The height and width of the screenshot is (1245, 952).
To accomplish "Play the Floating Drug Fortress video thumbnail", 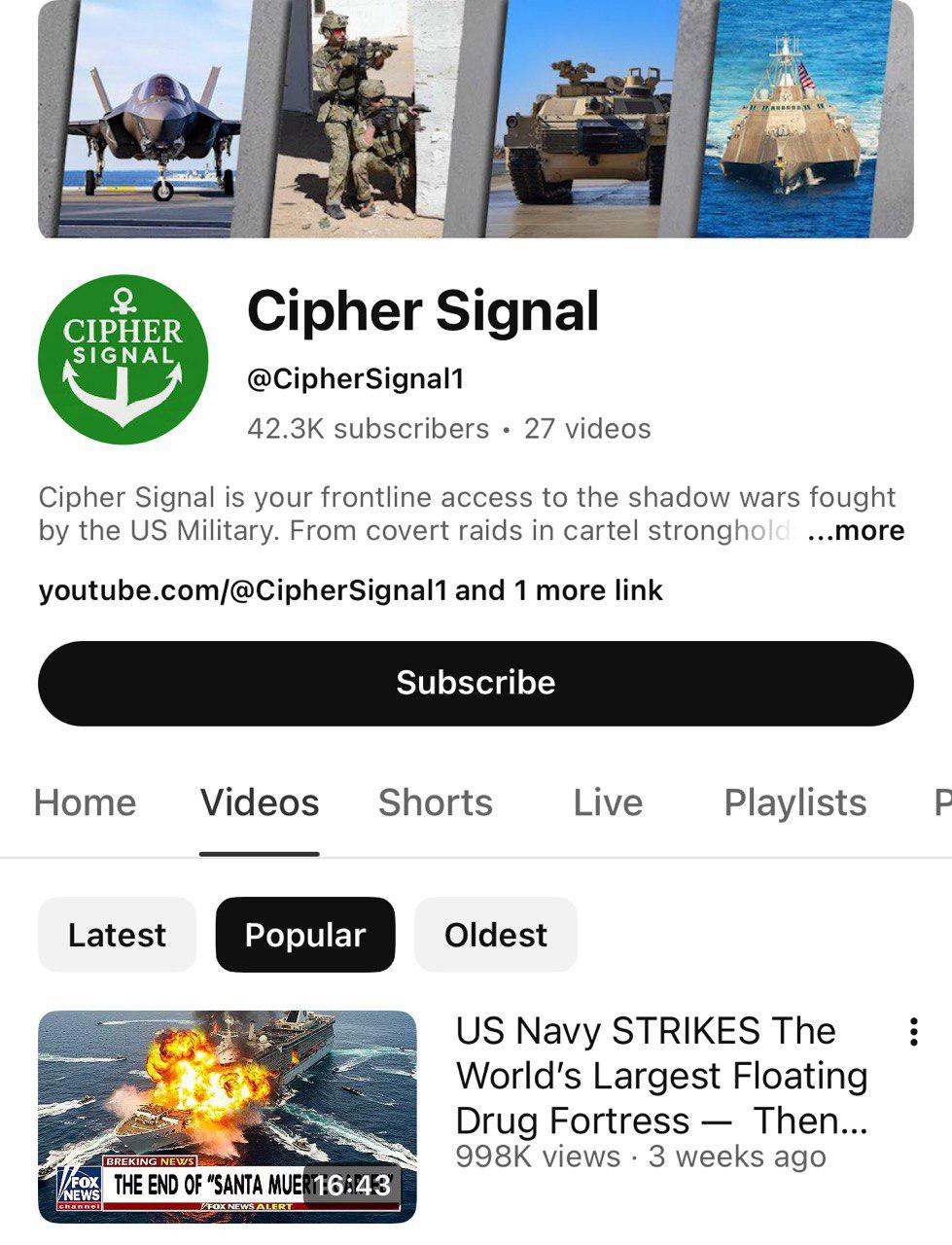I will tap(228, 1116).
